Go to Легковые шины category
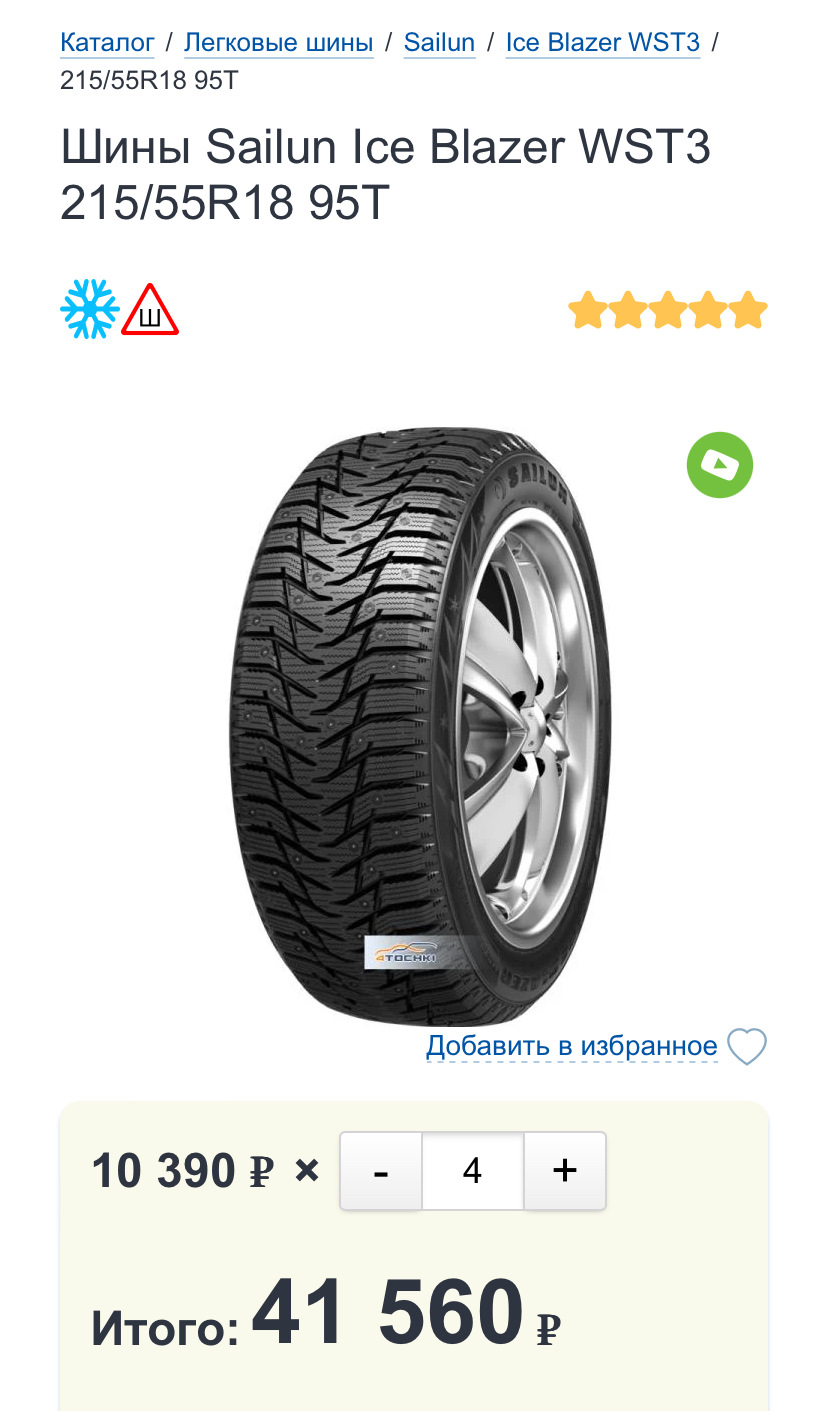Screen dimensions: 828x1411 click(x=278, y=42)
